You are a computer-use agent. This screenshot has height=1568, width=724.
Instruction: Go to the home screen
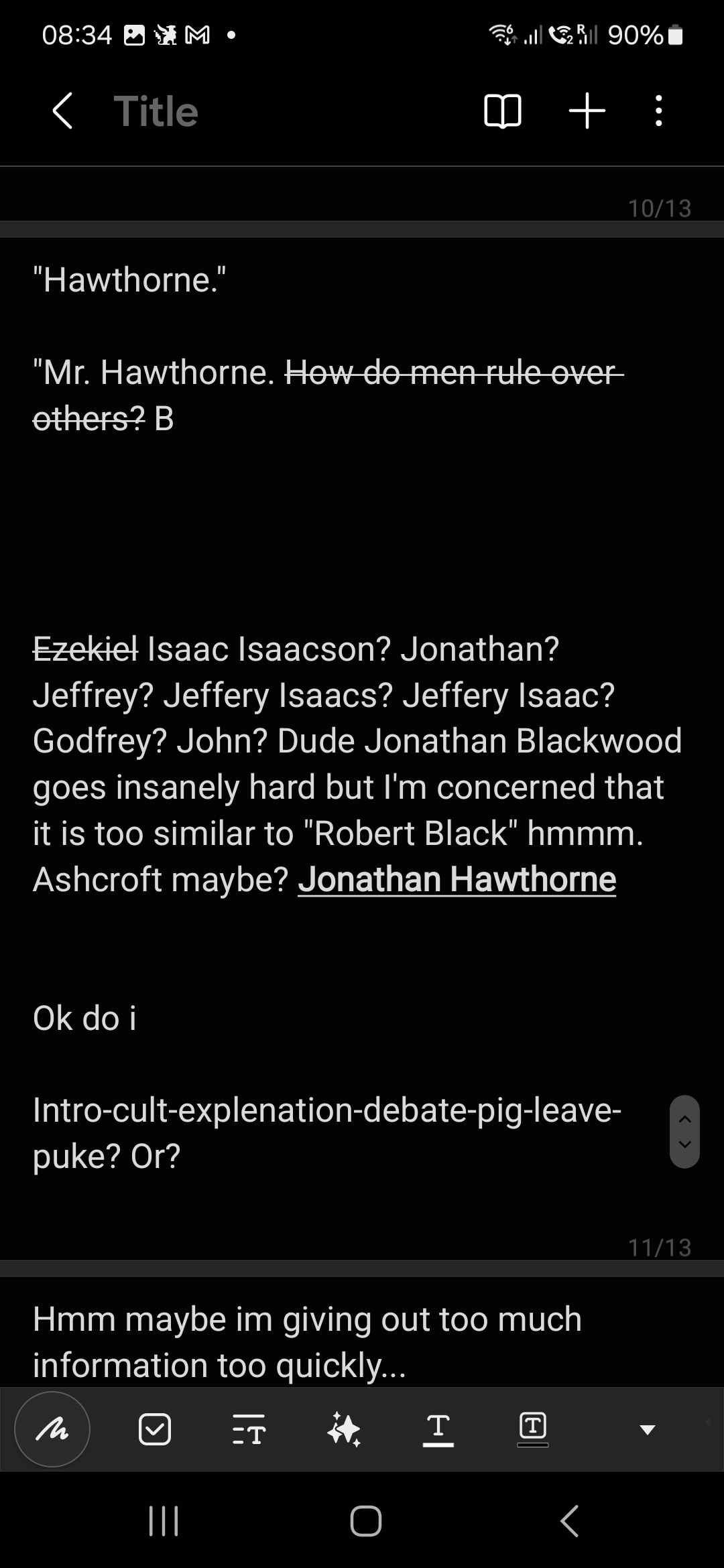tap(366, 1521)
